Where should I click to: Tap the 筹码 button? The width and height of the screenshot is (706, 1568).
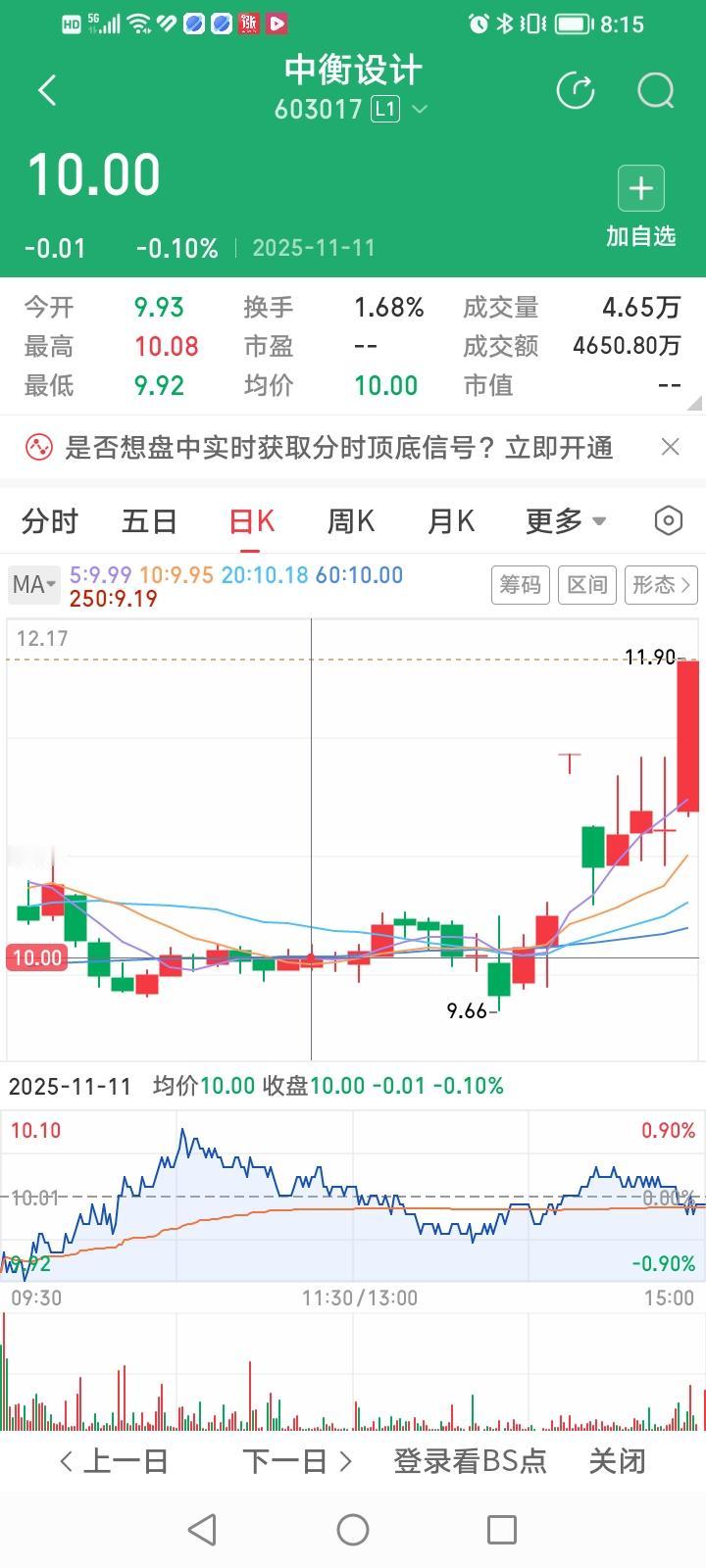520,585
